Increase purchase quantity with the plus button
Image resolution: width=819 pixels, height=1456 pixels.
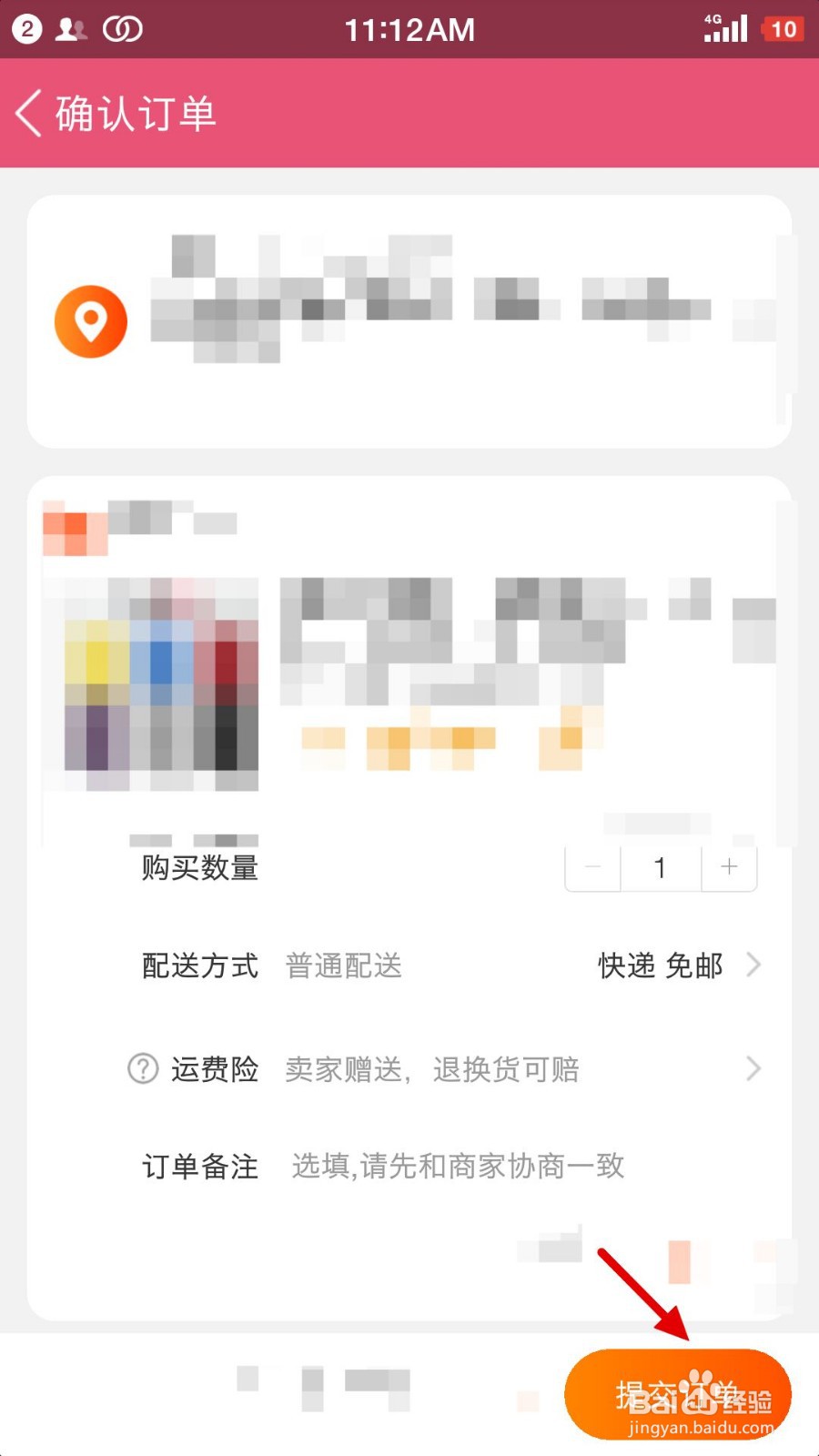(x=729, y=868)
